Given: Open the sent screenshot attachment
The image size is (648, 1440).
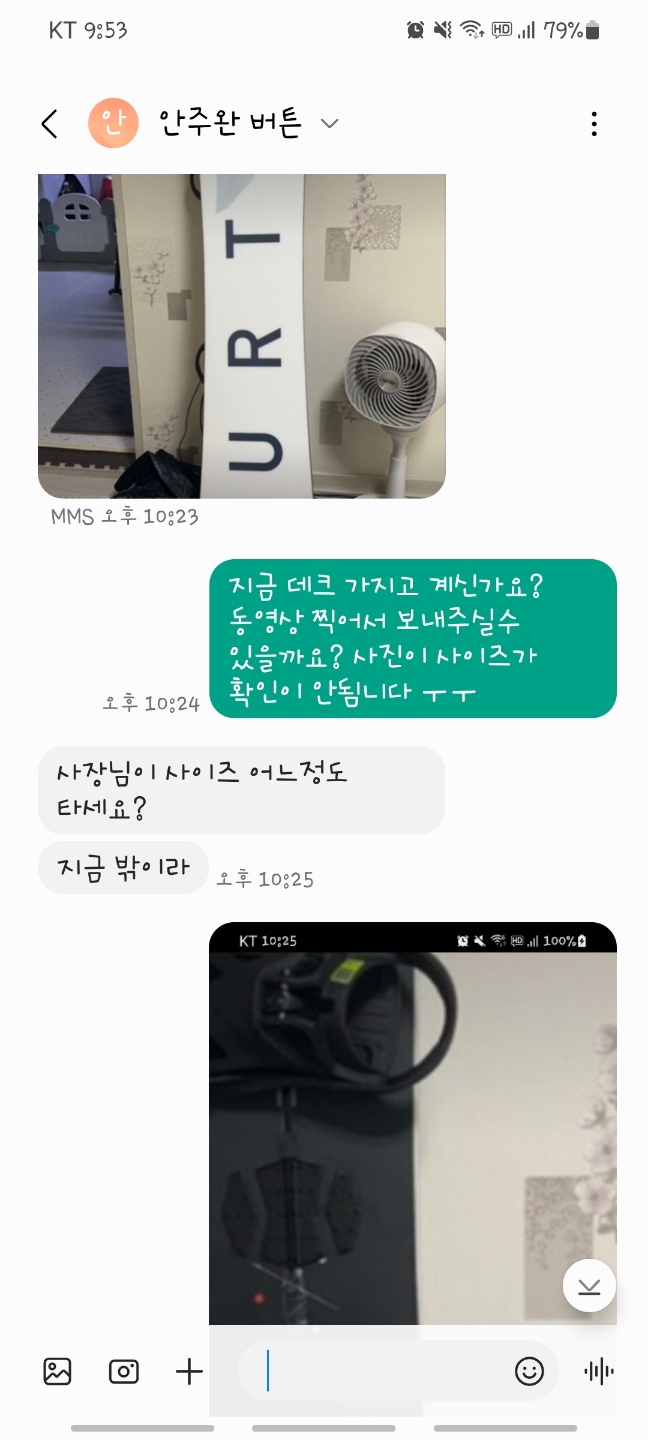Looking at the screenshot, I should [x=412, y=1120].
